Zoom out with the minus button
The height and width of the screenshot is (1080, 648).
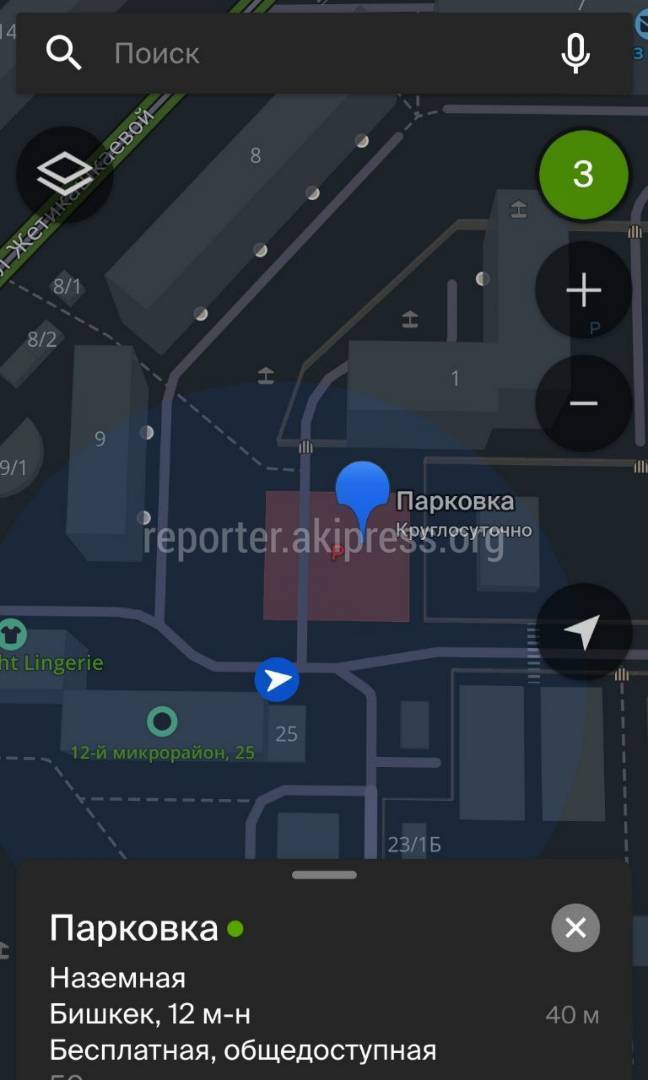(x=583, y=403)
